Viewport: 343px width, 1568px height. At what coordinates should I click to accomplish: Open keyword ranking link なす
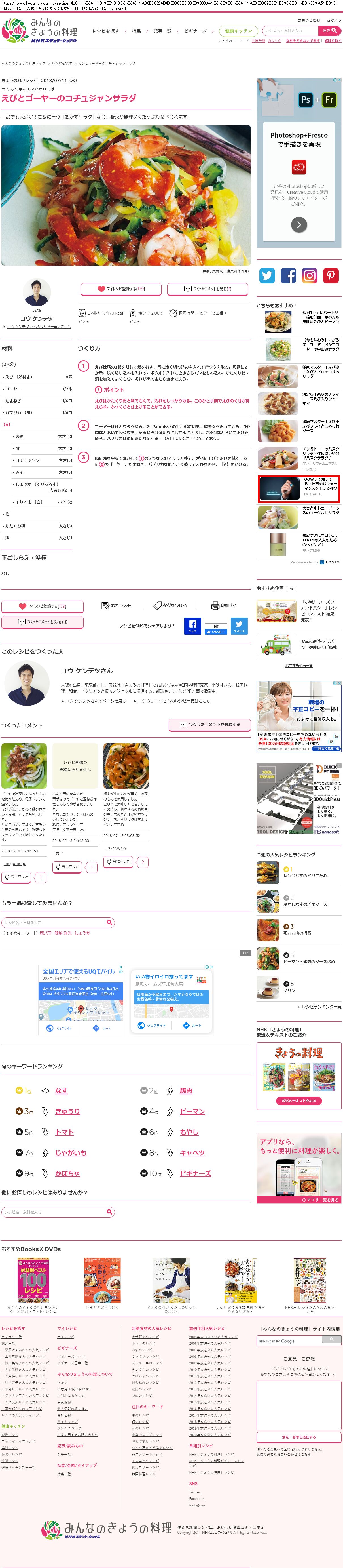(x=61, y=1090)
